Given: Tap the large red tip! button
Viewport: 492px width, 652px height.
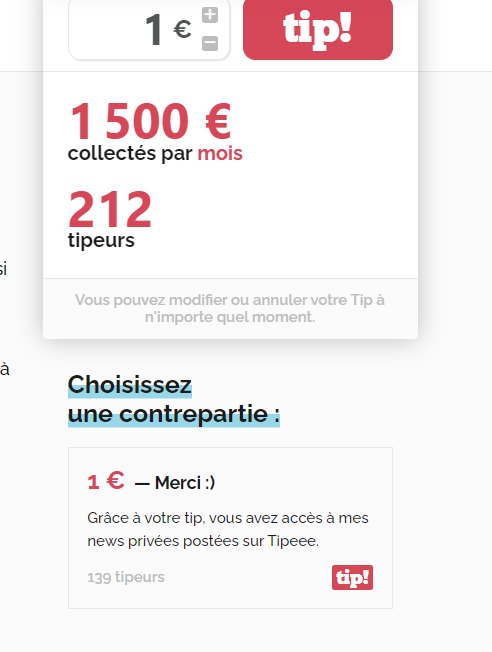Looking at the screenshot, I should (318, 30).
